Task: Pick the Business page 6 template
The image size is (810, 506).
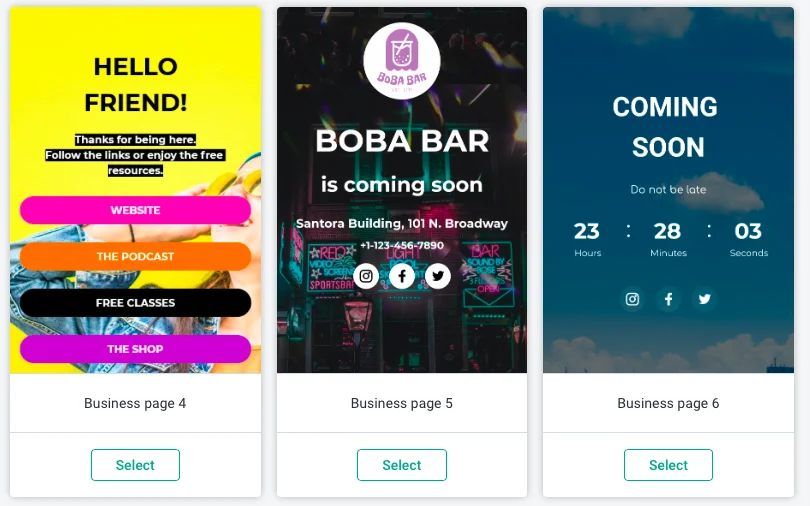Action: [668, 465]
